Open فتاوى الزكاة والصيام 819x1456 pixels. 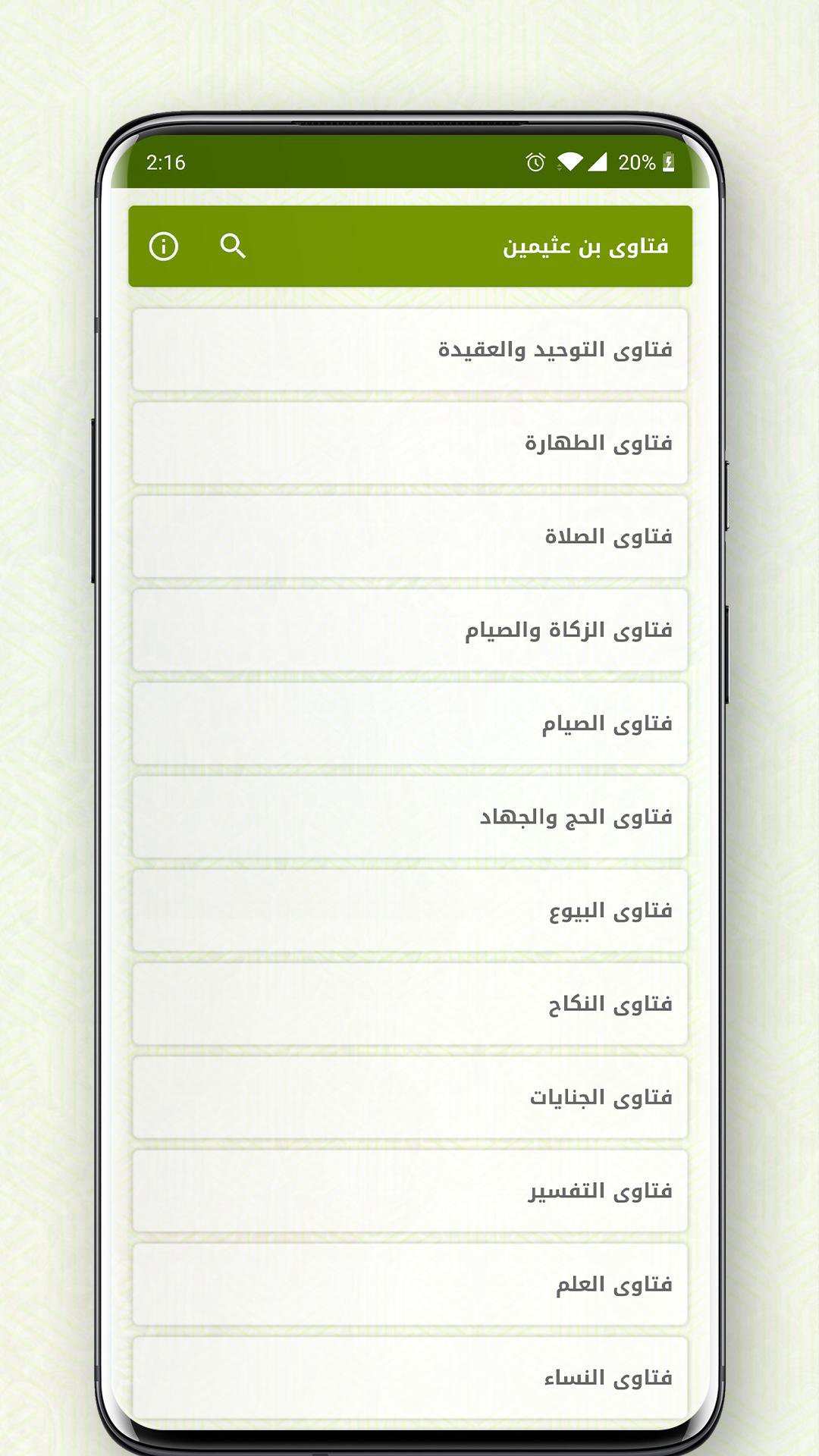[x=409, y=630]
